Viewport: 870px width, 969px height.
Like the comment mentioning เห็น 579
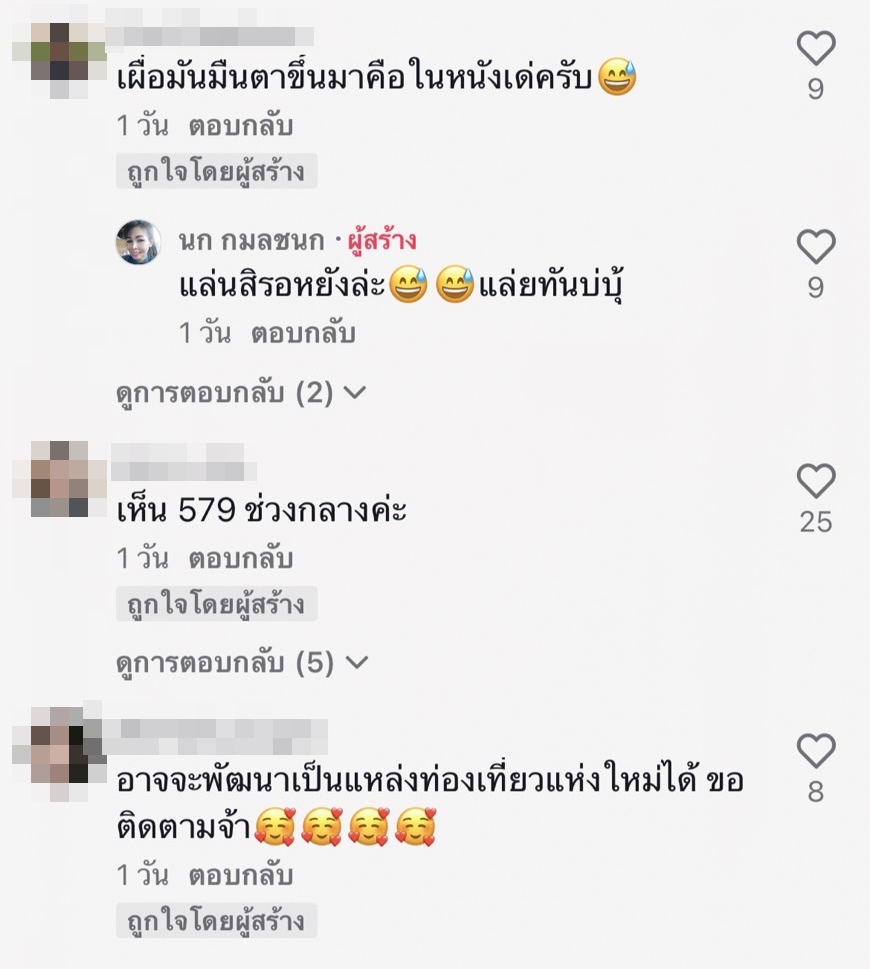[815, 482]
